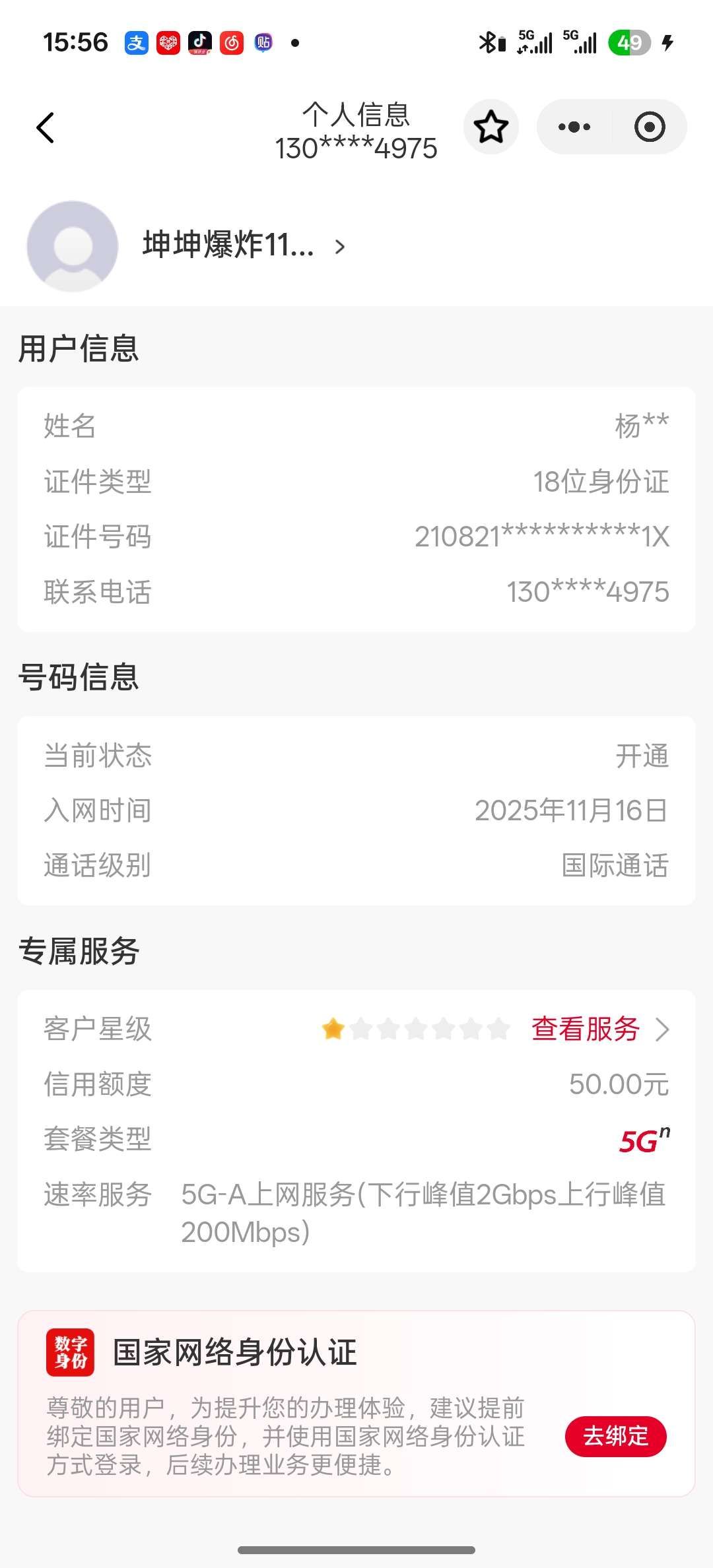Tap the default avatar picture
The image size is (713, 1568).
pyautogui.click(x=73, y=246)
